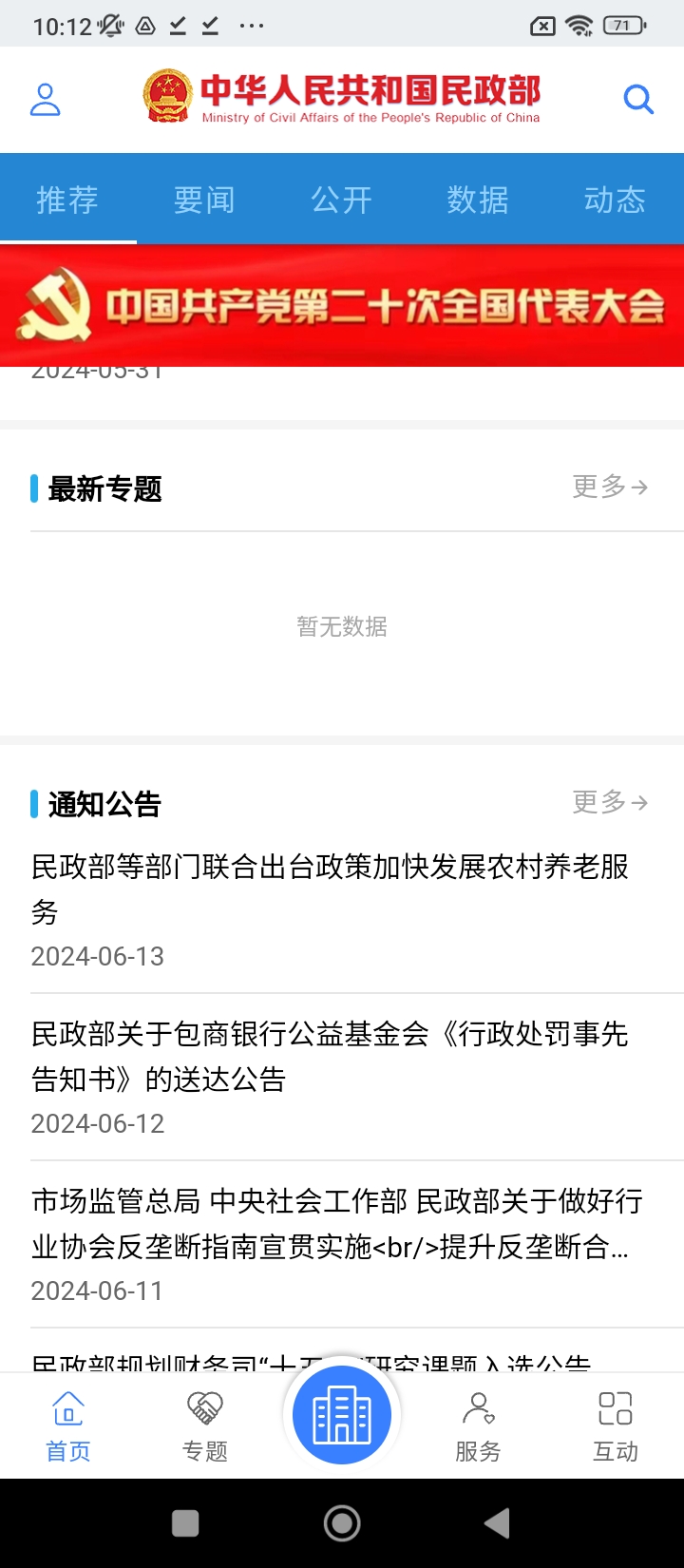
Task: Switch to 互动 in bottom navigation
Action: pos(615,1425)
